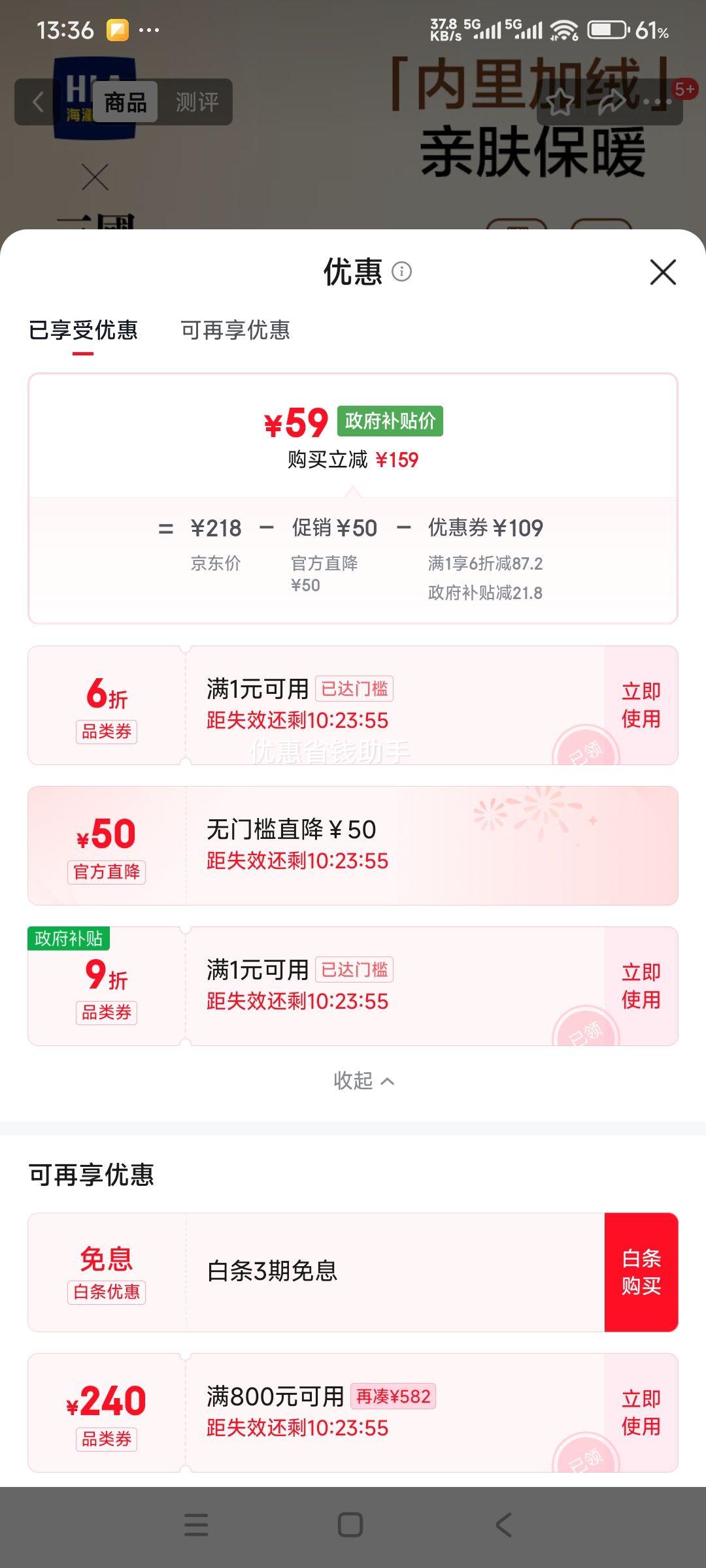The image size is (706, 1568).
Task: Close the floating banner via its X icon
Action: point(95,176)
